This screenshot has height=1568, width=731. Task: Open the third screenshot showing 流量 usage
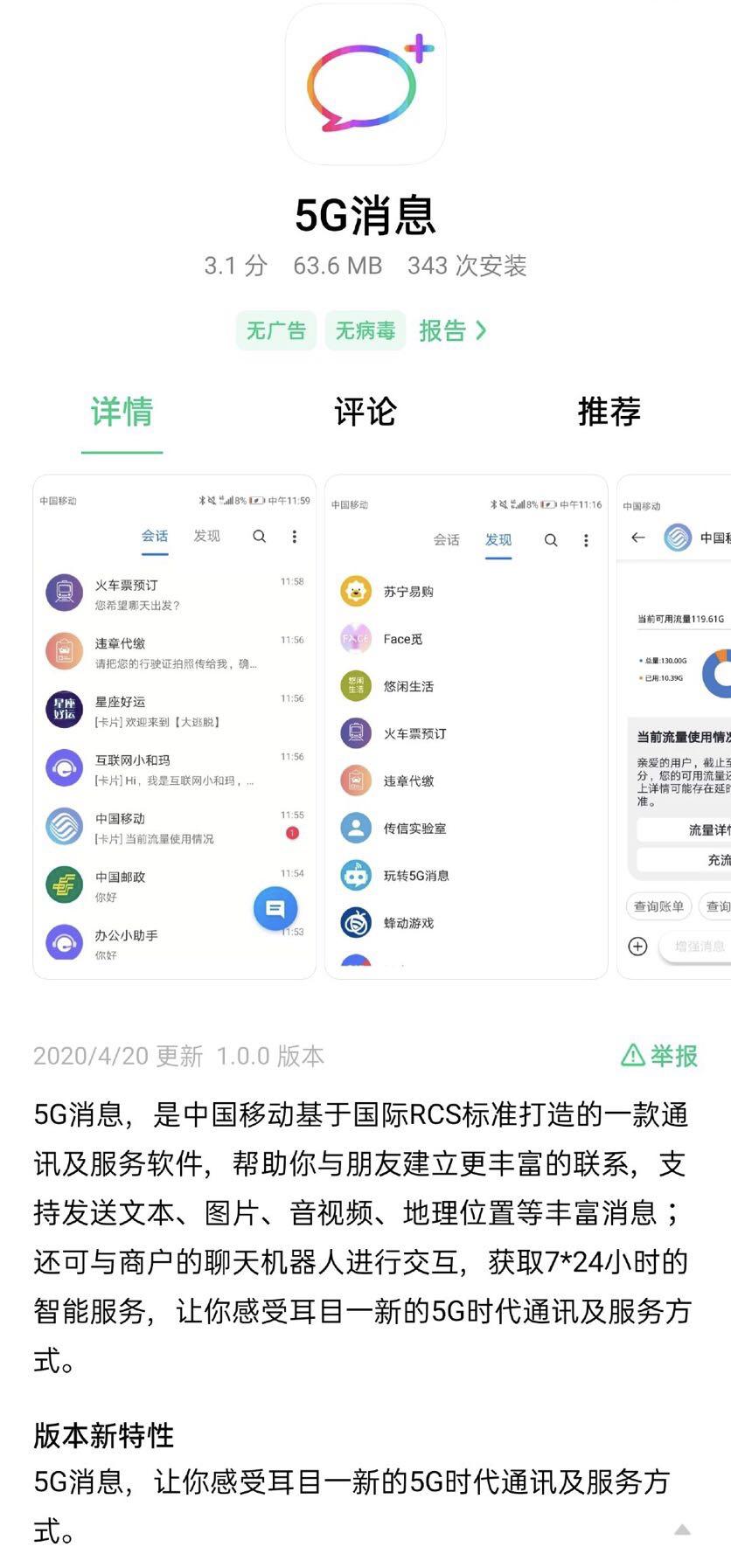click(x=674, y=727)
